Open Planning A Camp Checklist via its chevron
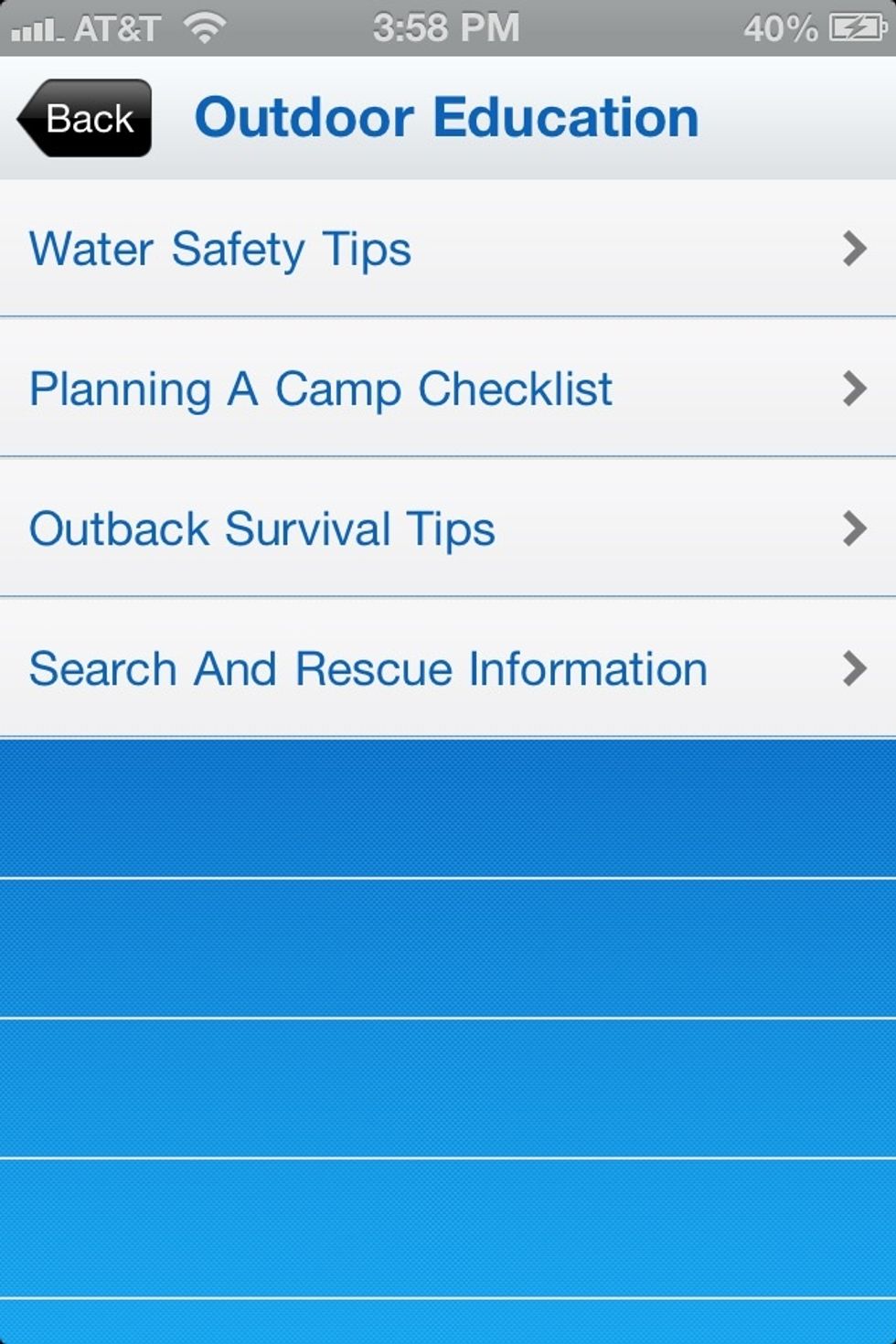The width and height of the screenshot is (896, 1344). coord(853,389)
